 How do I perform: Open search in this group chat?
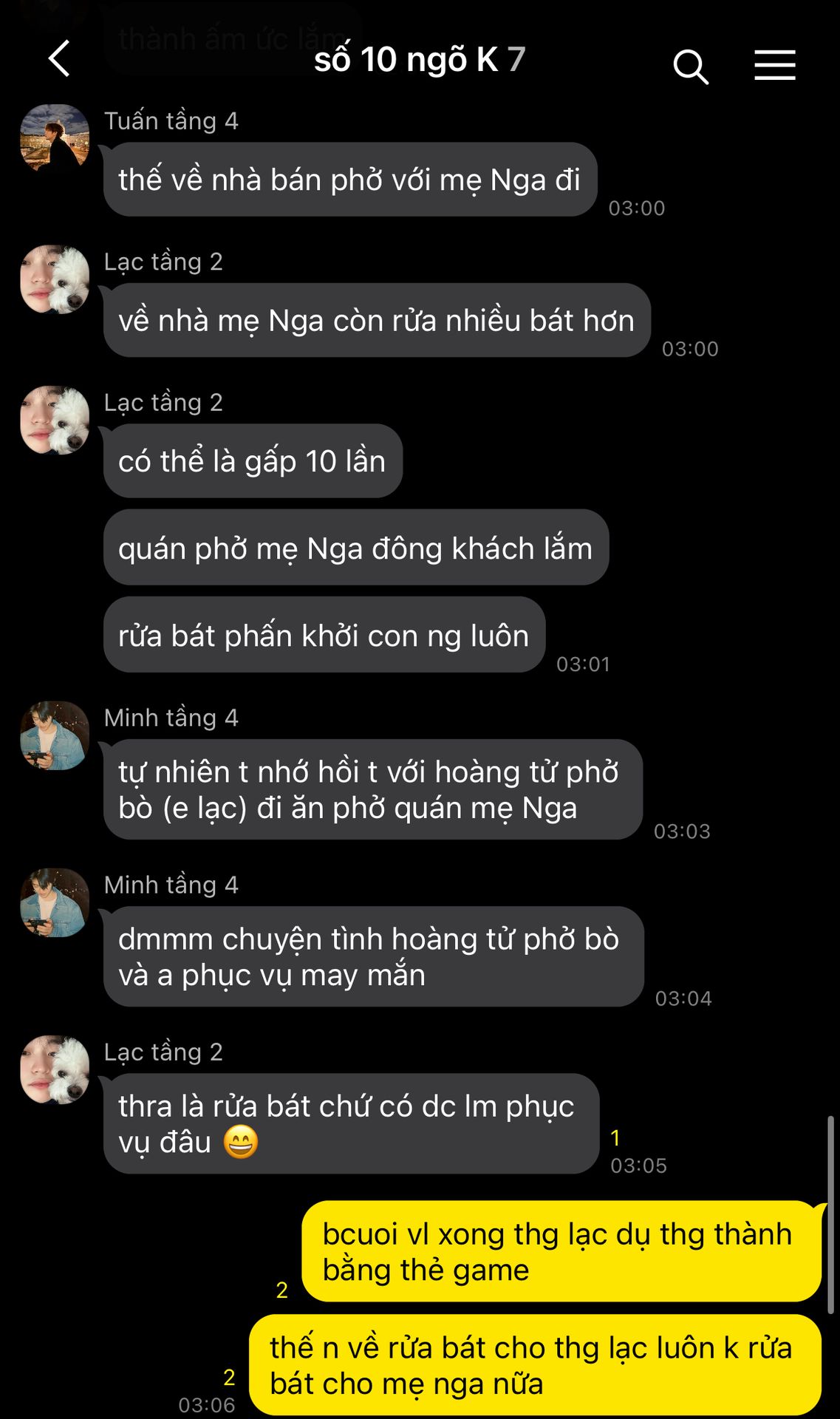coord(691,67)
